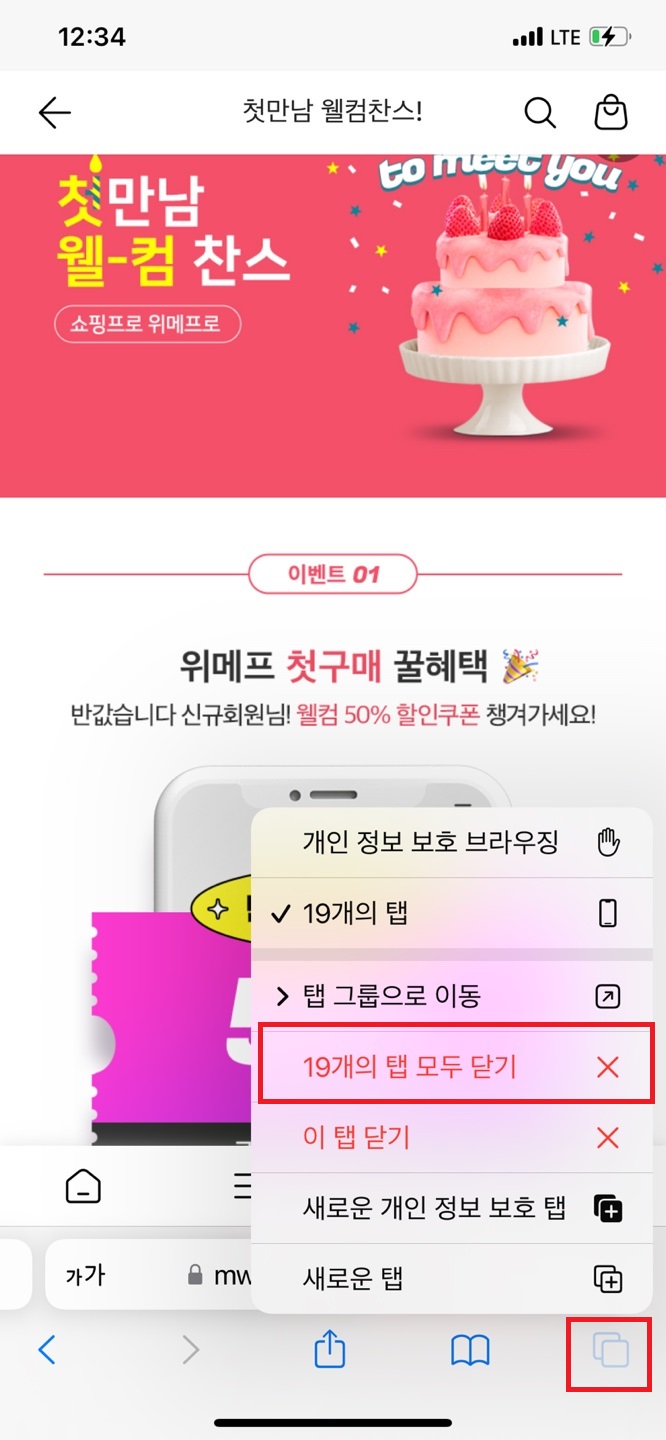Open Safari bookmarks
This screenshot has width=666, height=1440.
470,1352
